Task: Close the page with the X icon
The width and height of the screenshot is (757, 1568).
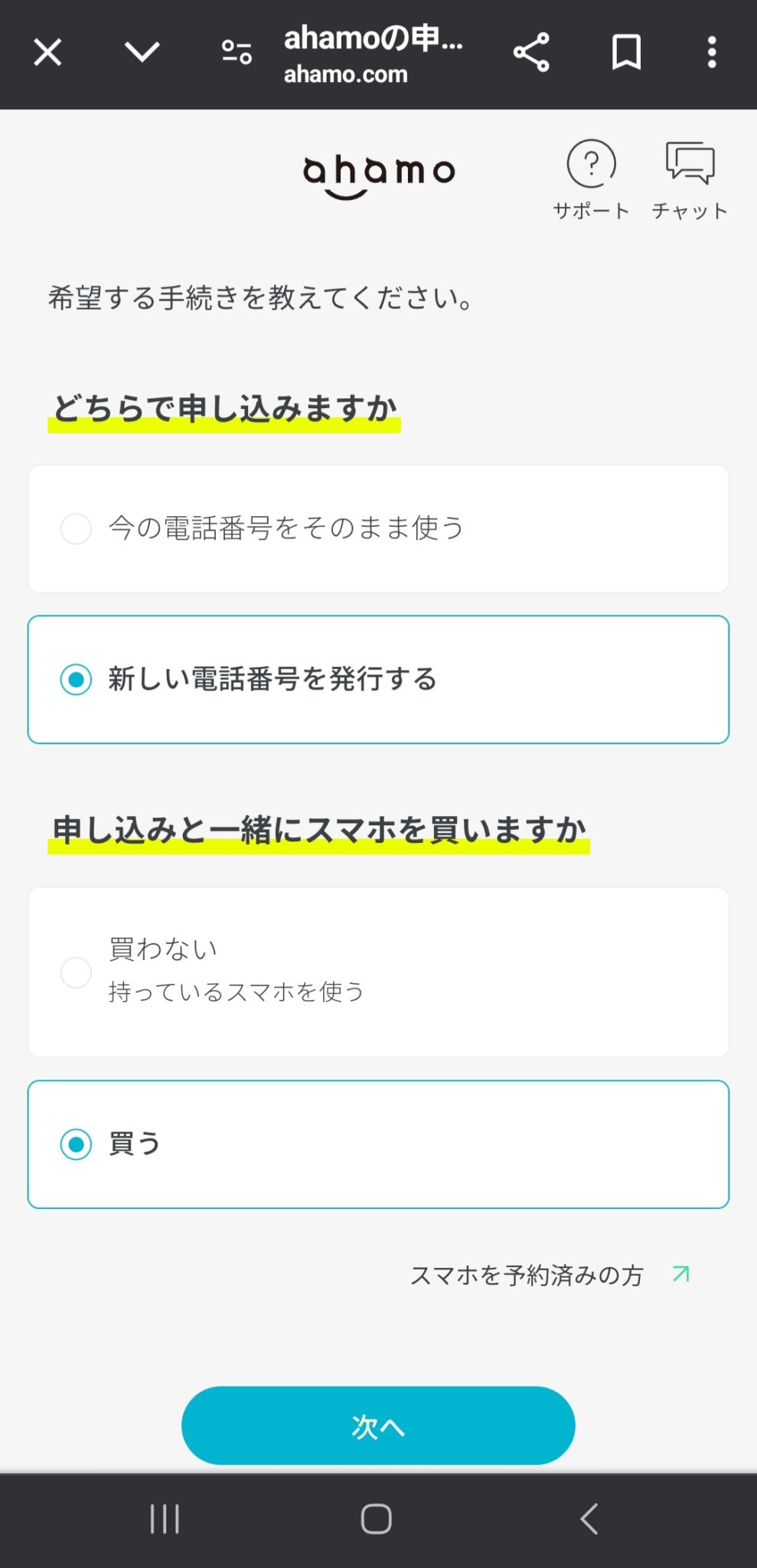Action: (46, 51)
